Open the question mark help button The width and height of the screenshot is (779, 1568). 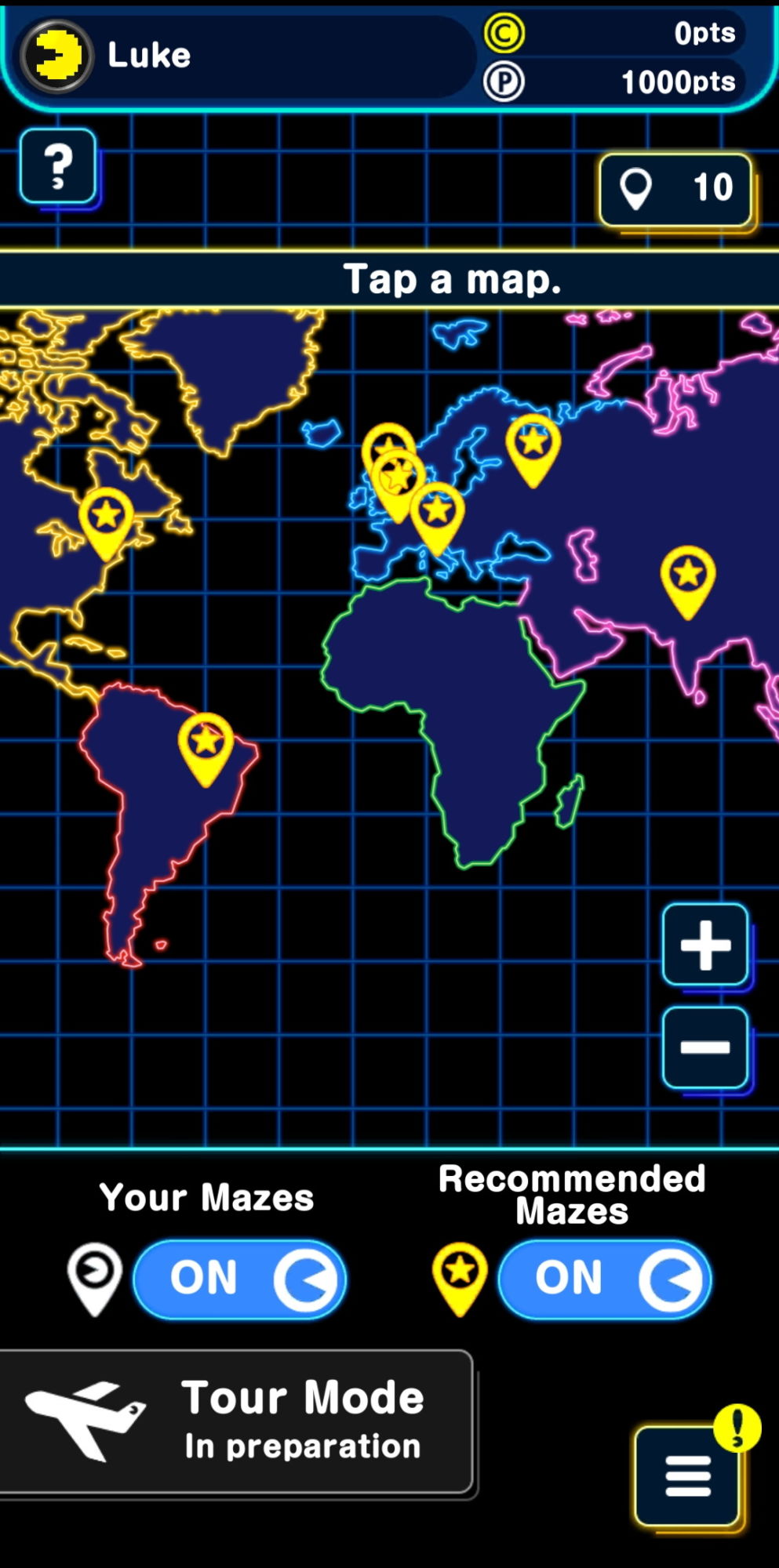(x=58, y=166)
